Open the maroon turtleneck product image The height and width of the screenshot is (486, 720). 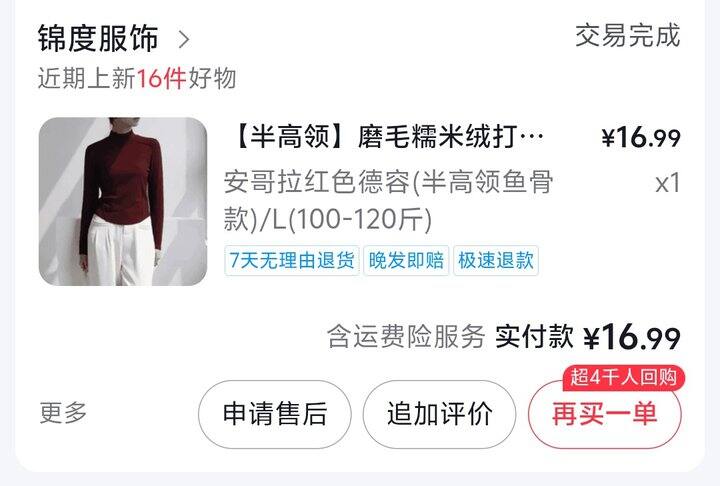click(123, 201)
